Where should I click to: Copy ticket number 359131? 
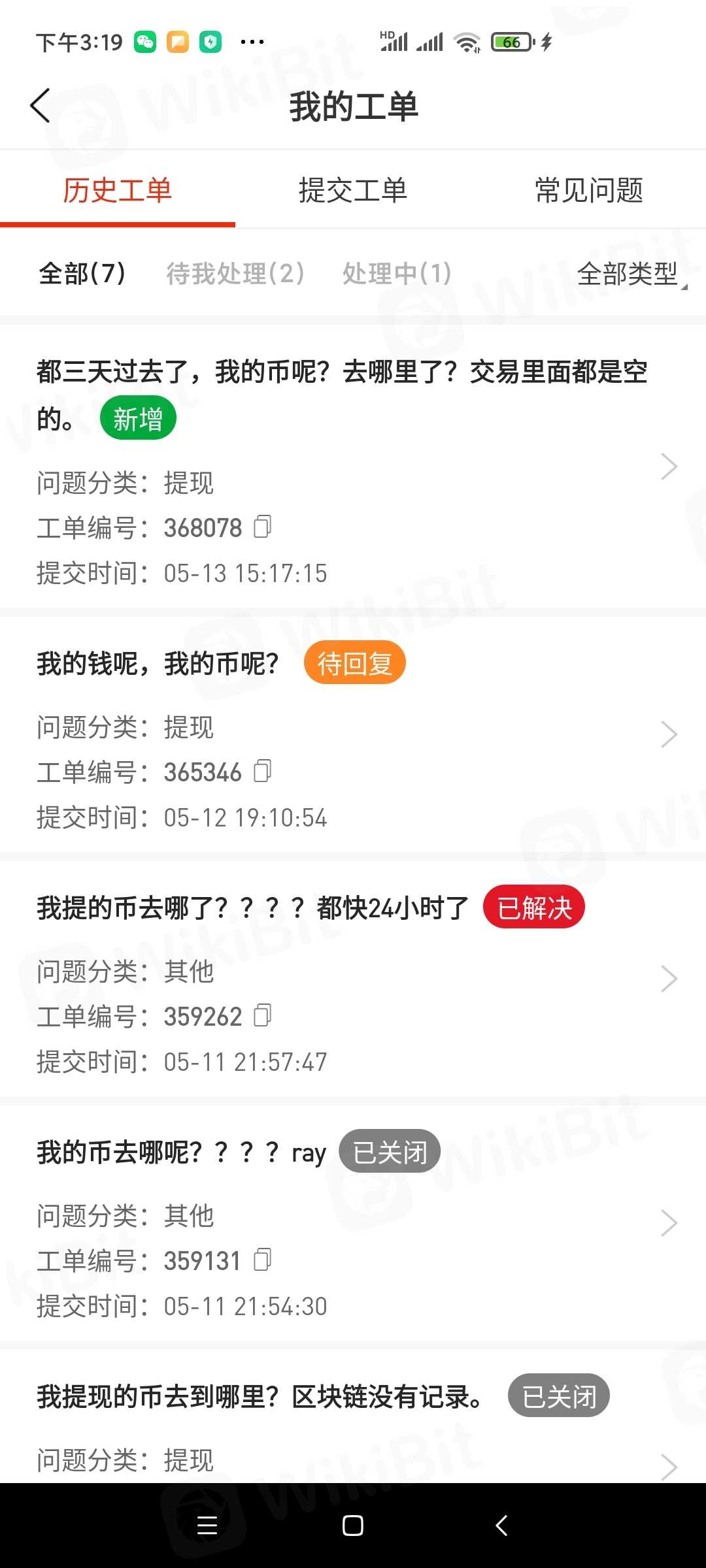(262, 1260)
